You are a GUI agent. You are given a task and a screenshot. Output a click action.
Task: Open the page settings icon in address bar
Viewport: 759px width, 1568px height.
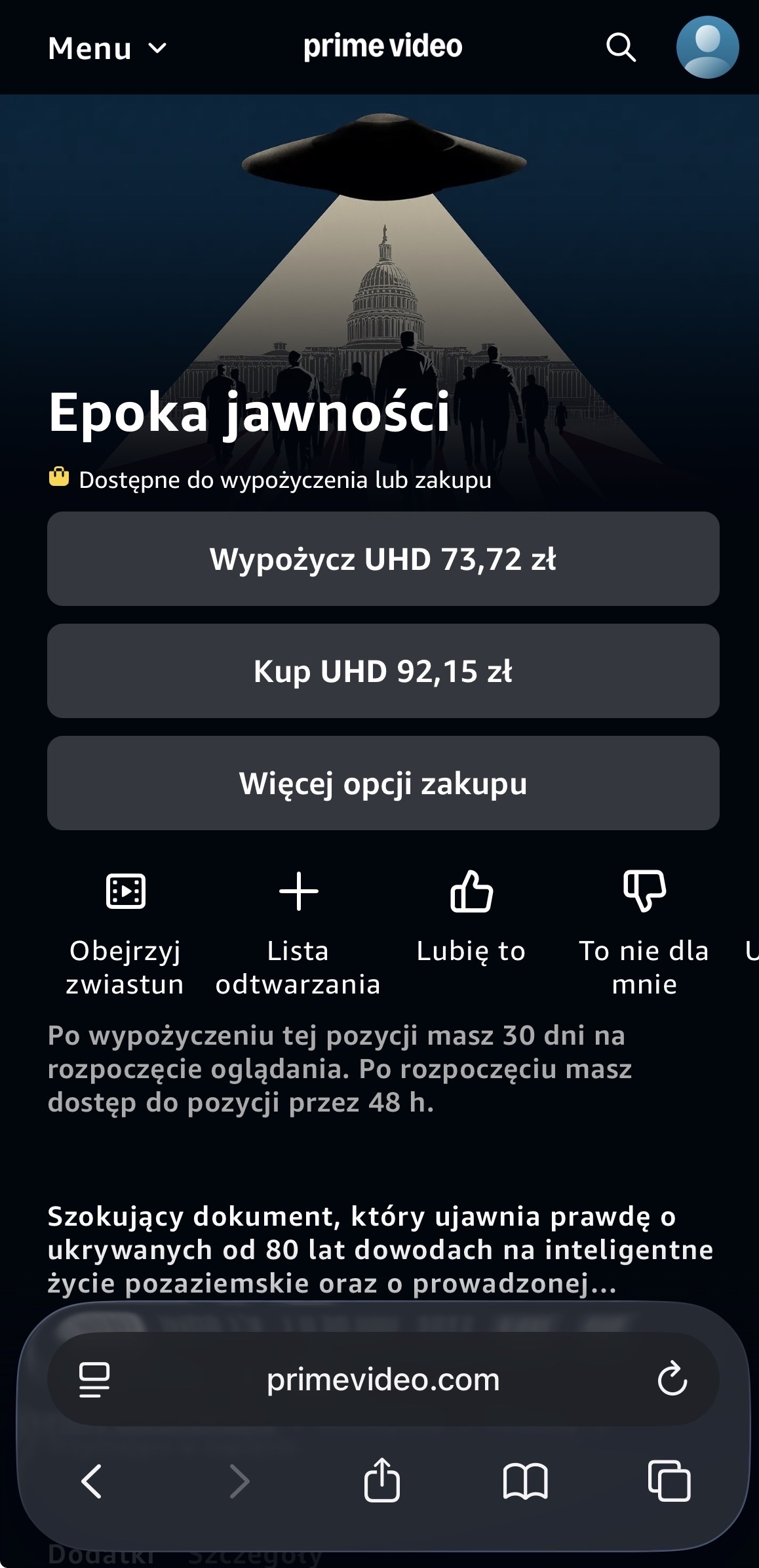[x=94, y=1379]
